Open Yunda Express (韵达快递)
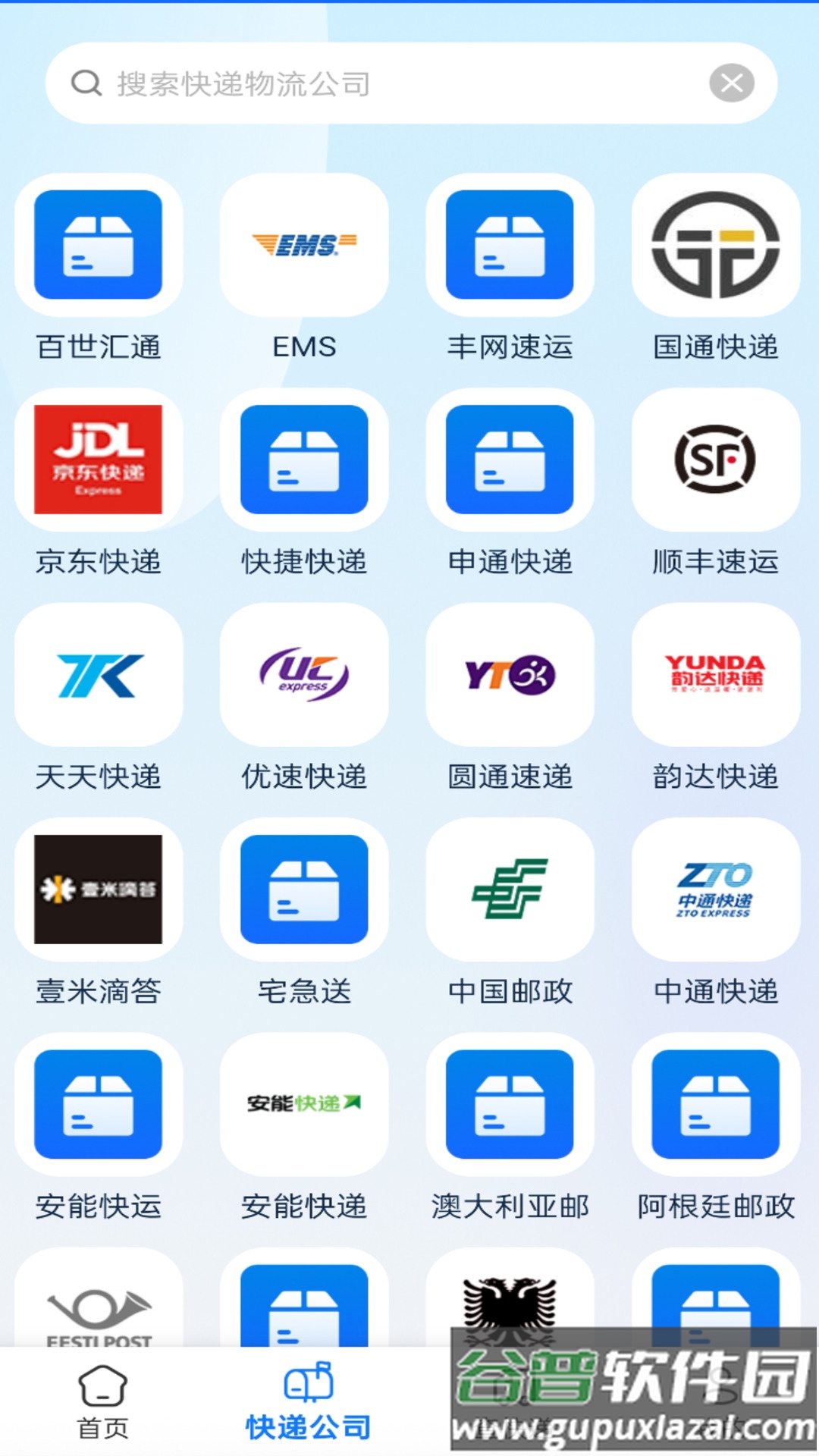The image size is (819, 1456). tap(714, 673)
